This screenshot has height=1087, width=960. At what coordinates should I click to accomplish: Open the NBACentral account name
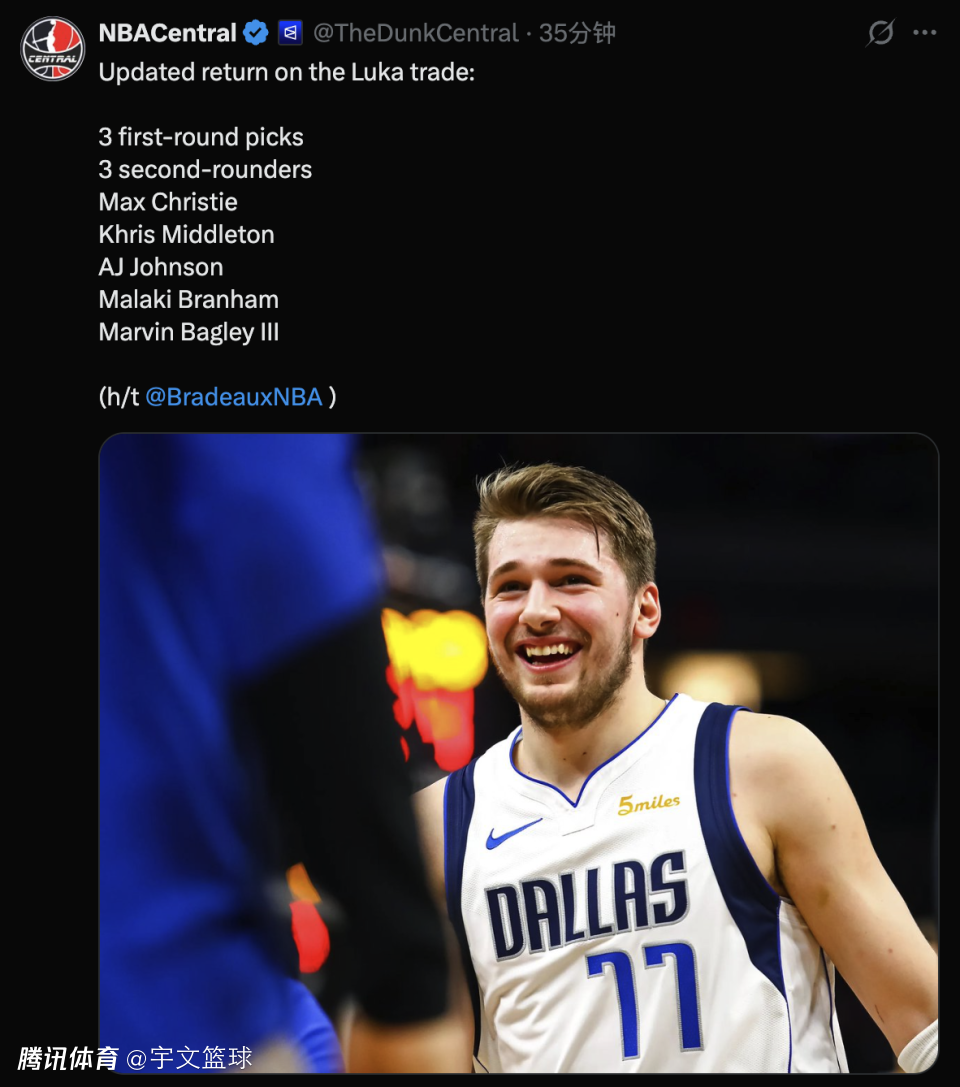point(167,33)
